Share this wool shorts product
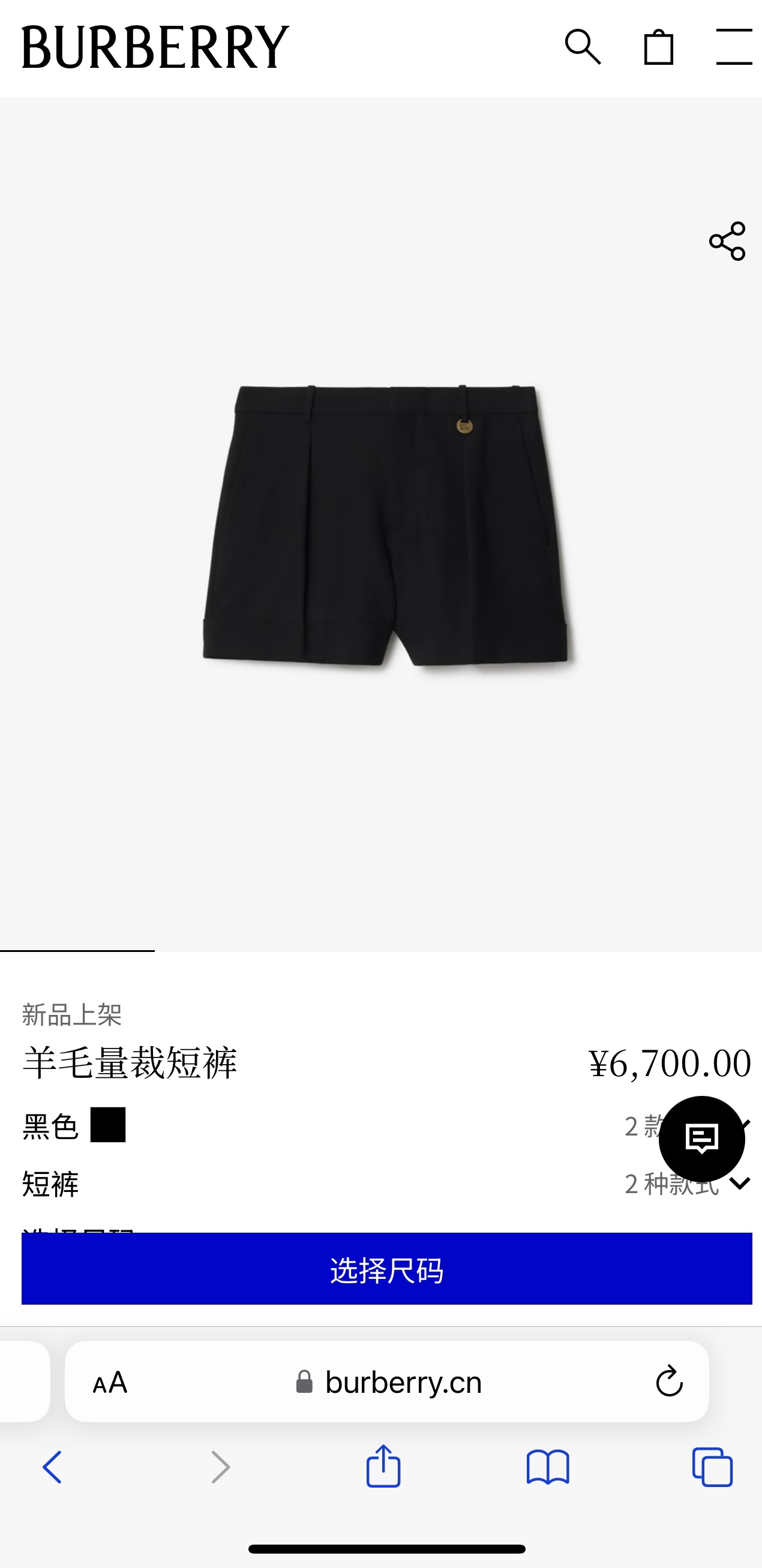The width and height of the screenshot is (762, 1568). (727, 241)
